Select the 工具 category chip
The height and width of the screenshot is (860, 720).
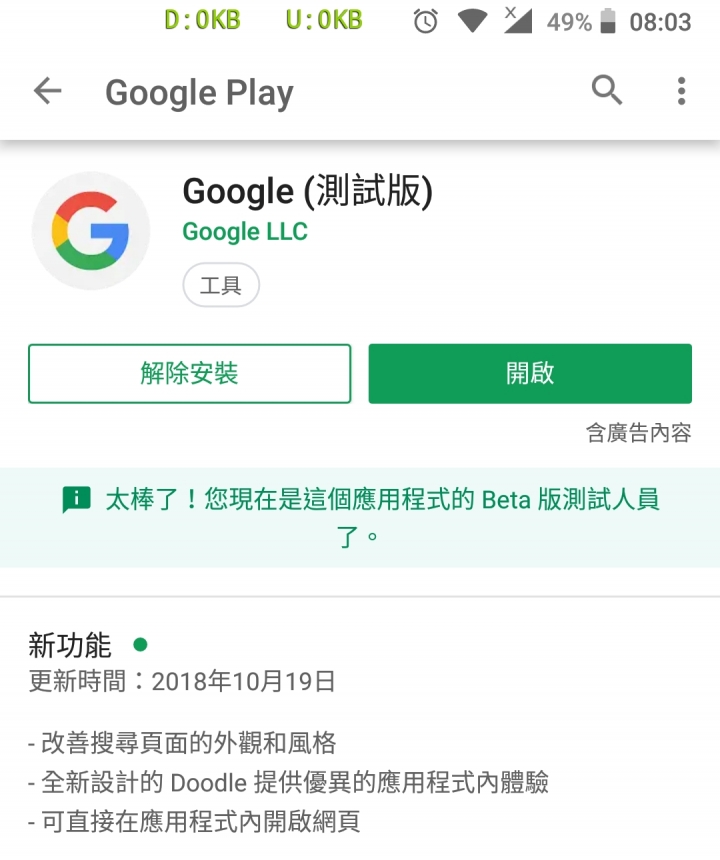click(221, 286)
